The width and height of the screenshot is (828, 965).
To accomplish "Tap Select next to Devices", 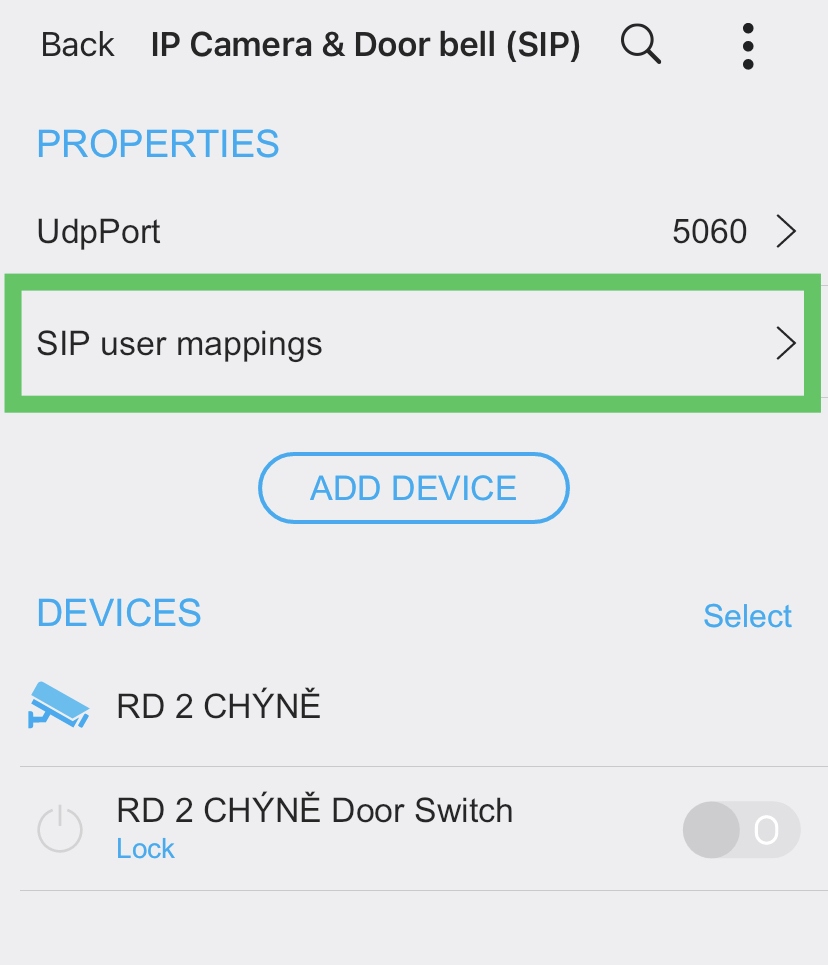I will tap(747, 616).
